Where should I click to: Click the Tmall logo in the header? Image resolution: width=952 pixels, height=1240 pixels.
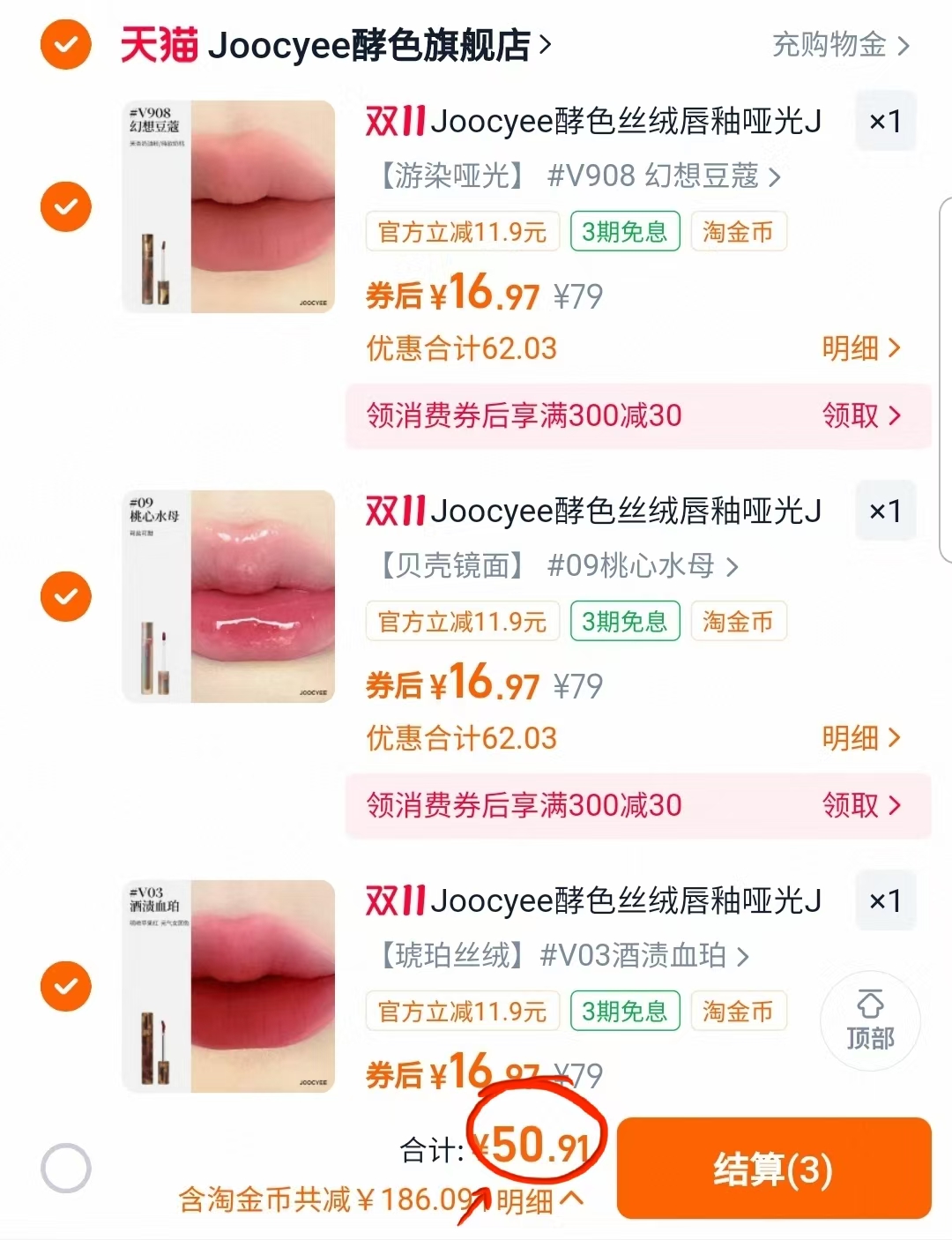(x=161, y=45)
